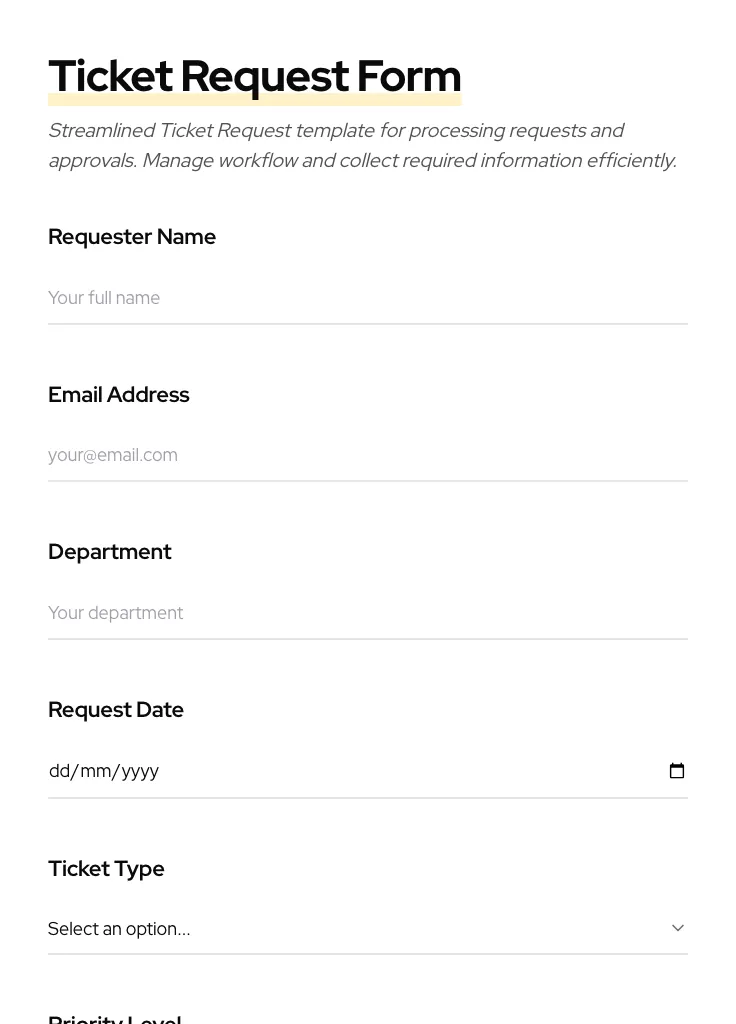Image resolution: width=736 pixels, height=1024 pixels.
Task: Click the Ticket Request Form title
Action: (x=254, y=75)
